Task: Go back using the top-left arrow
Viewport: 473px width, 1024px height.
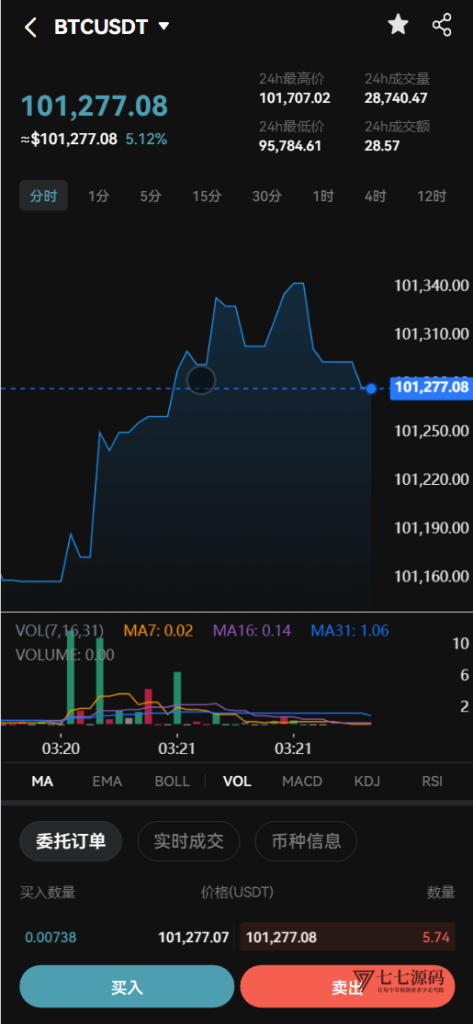Action: (x=30, y=27)
